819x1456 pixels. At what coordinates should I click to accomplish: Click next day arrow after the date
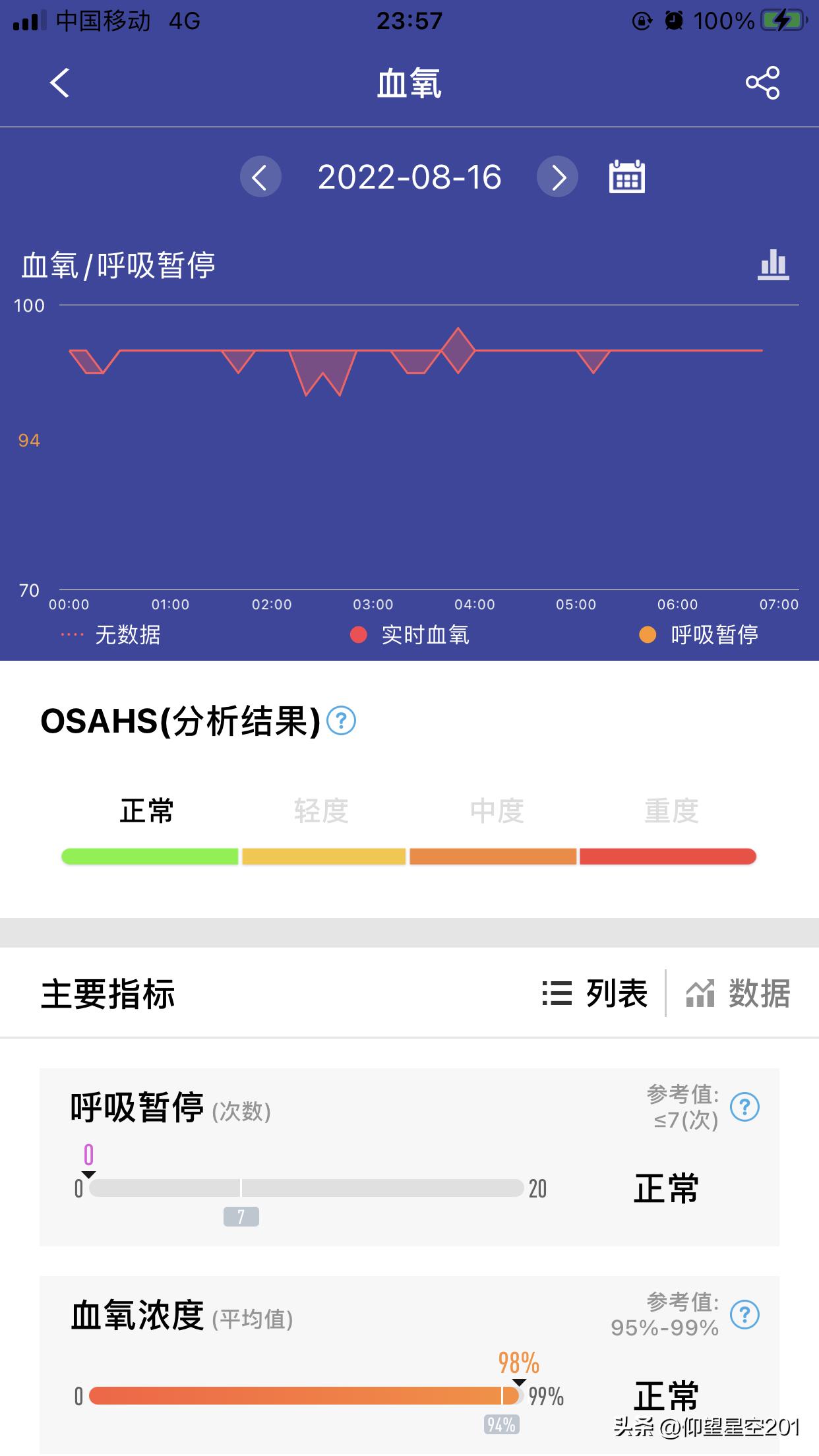[557, 177]
